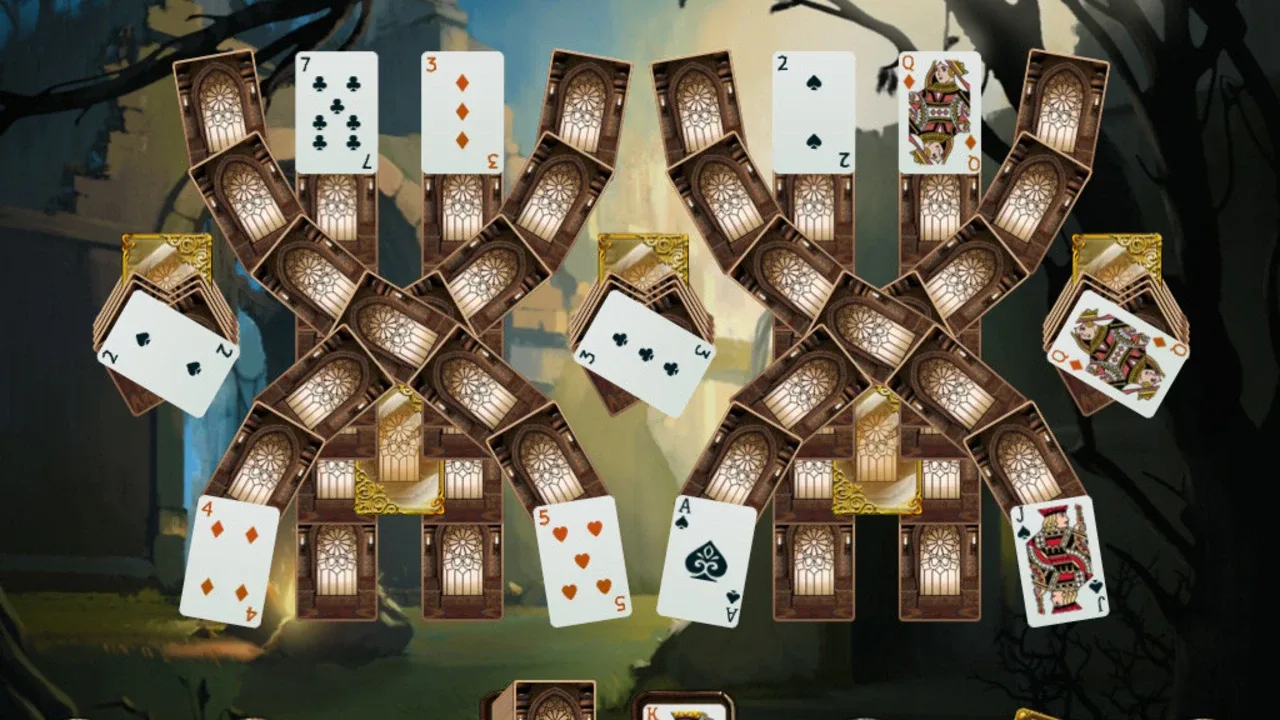Play the Ace of spades card
1280x720 pixels.
click(706, 561)
